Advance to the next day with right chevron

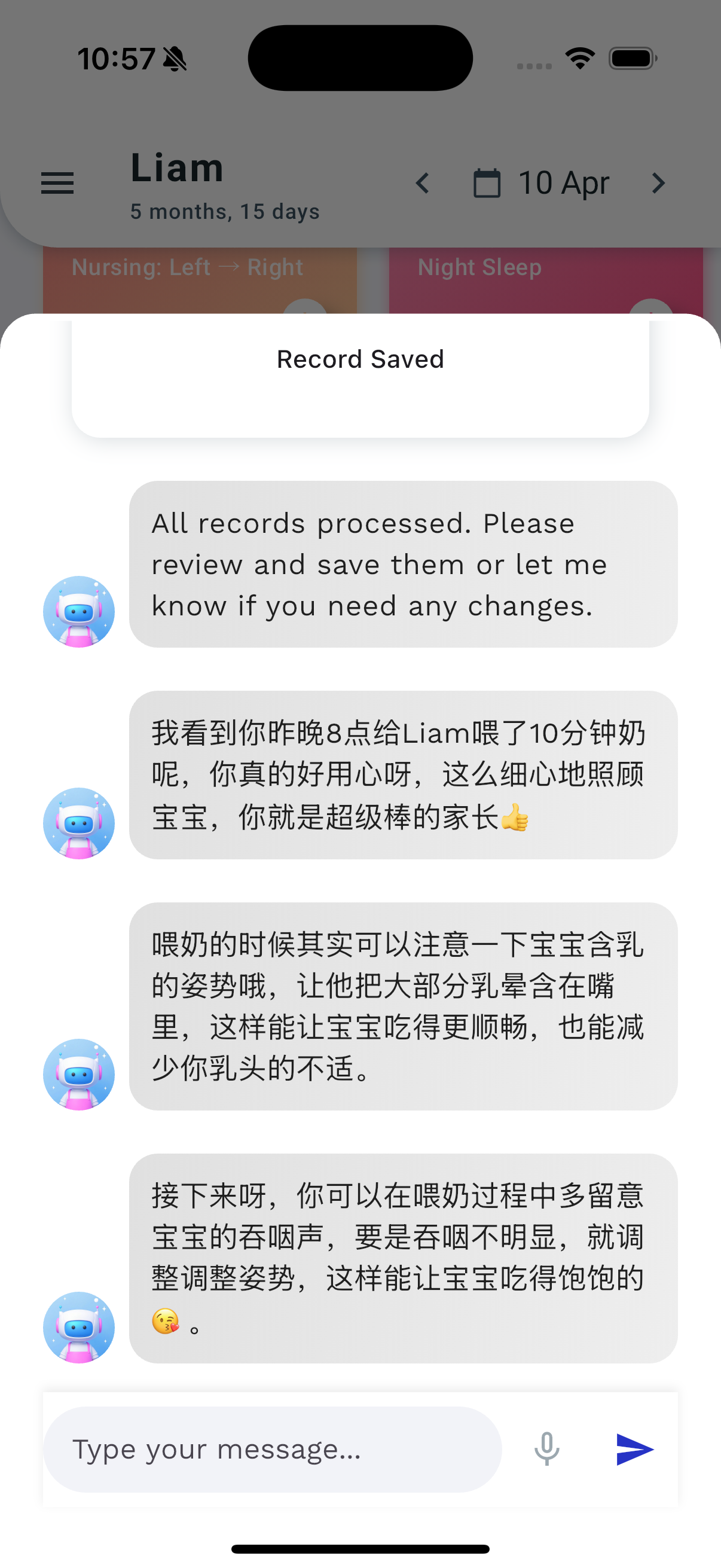click(658, 182)
